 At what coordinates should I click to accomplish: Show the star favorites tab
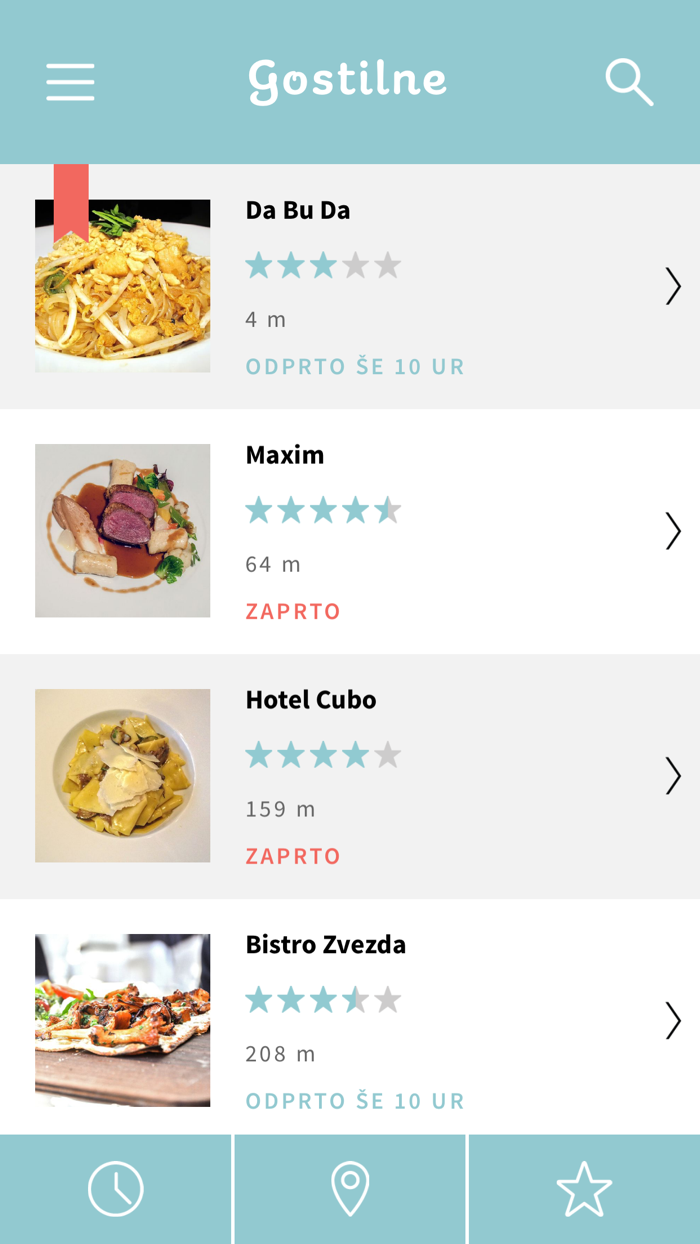click(x=584, y=1189)
